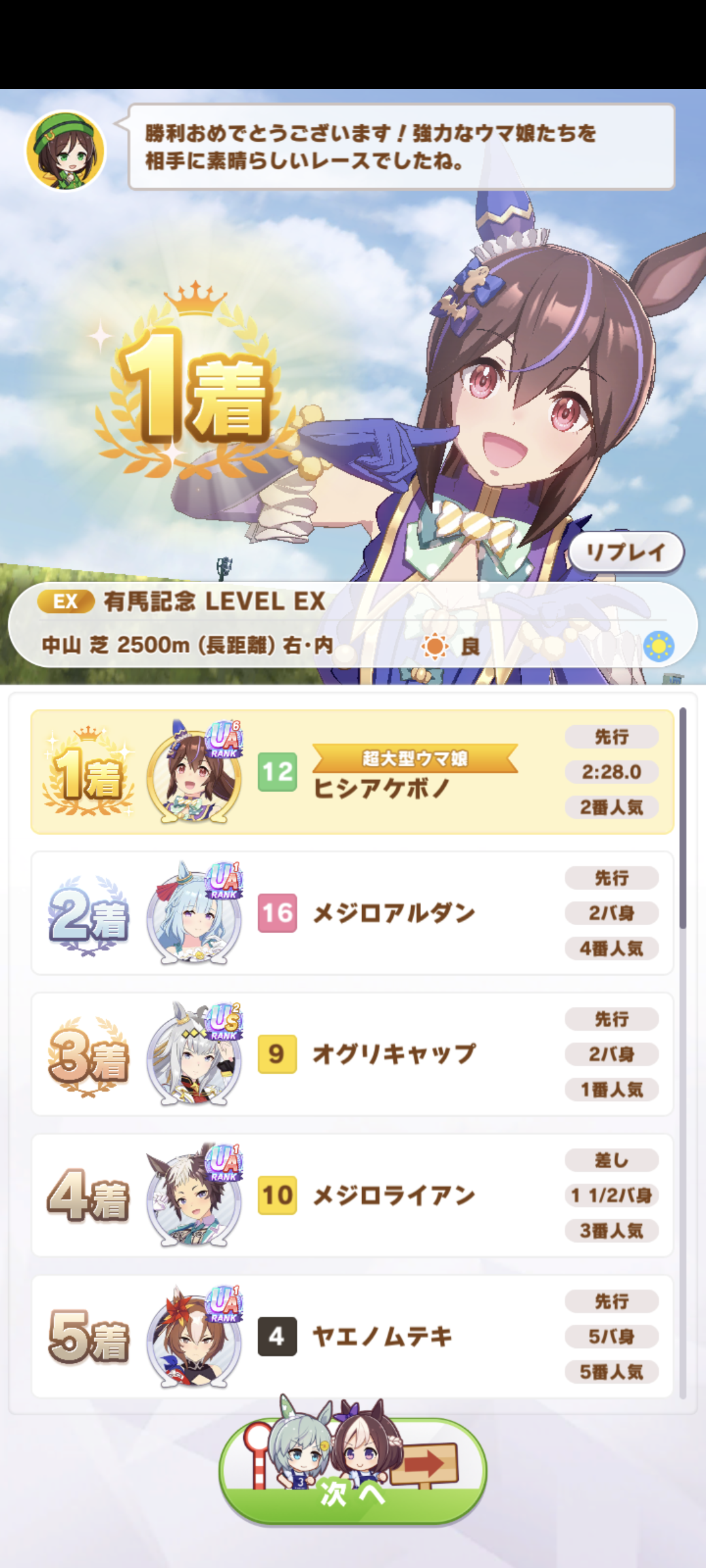
Task: View メジロライアン fourth place row
Action: pyautogui.click(x=352, y=1195)
